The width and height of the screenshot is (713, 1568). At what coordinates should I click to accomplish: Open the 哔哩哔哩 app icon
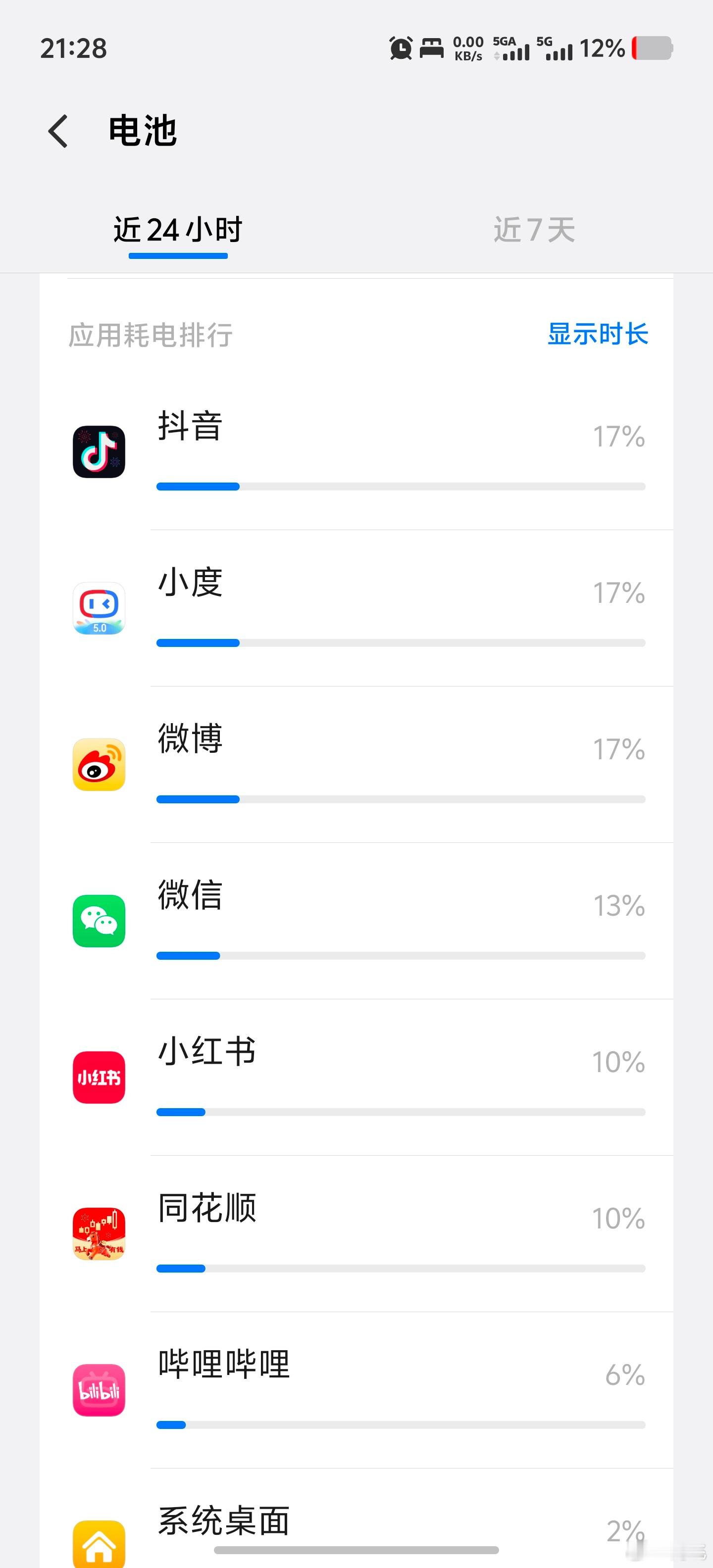(99, 1390)
